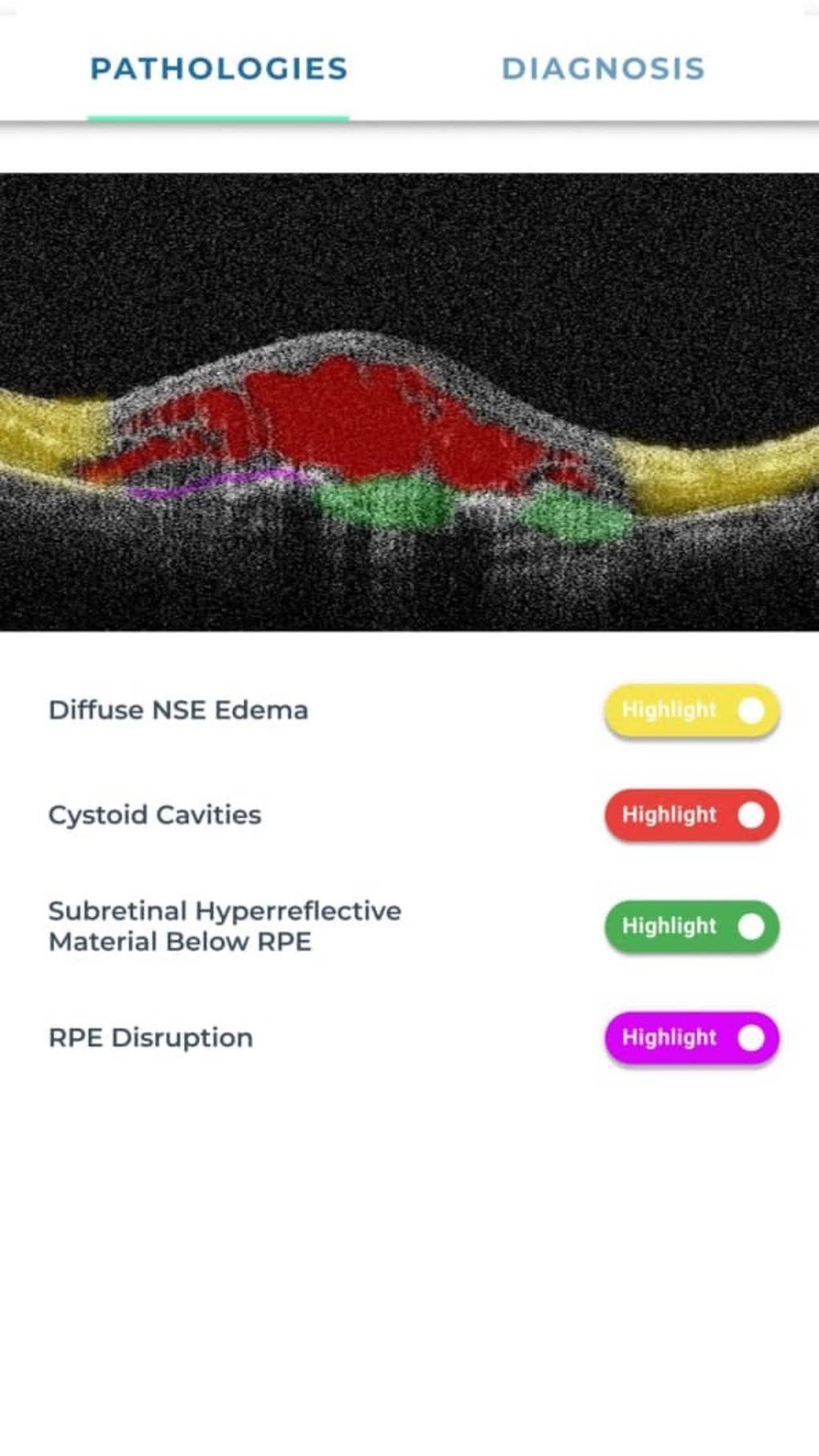819x1456 pixels.
Task: Switch to the Diagnosis tab
Action: tap(603, 69)
